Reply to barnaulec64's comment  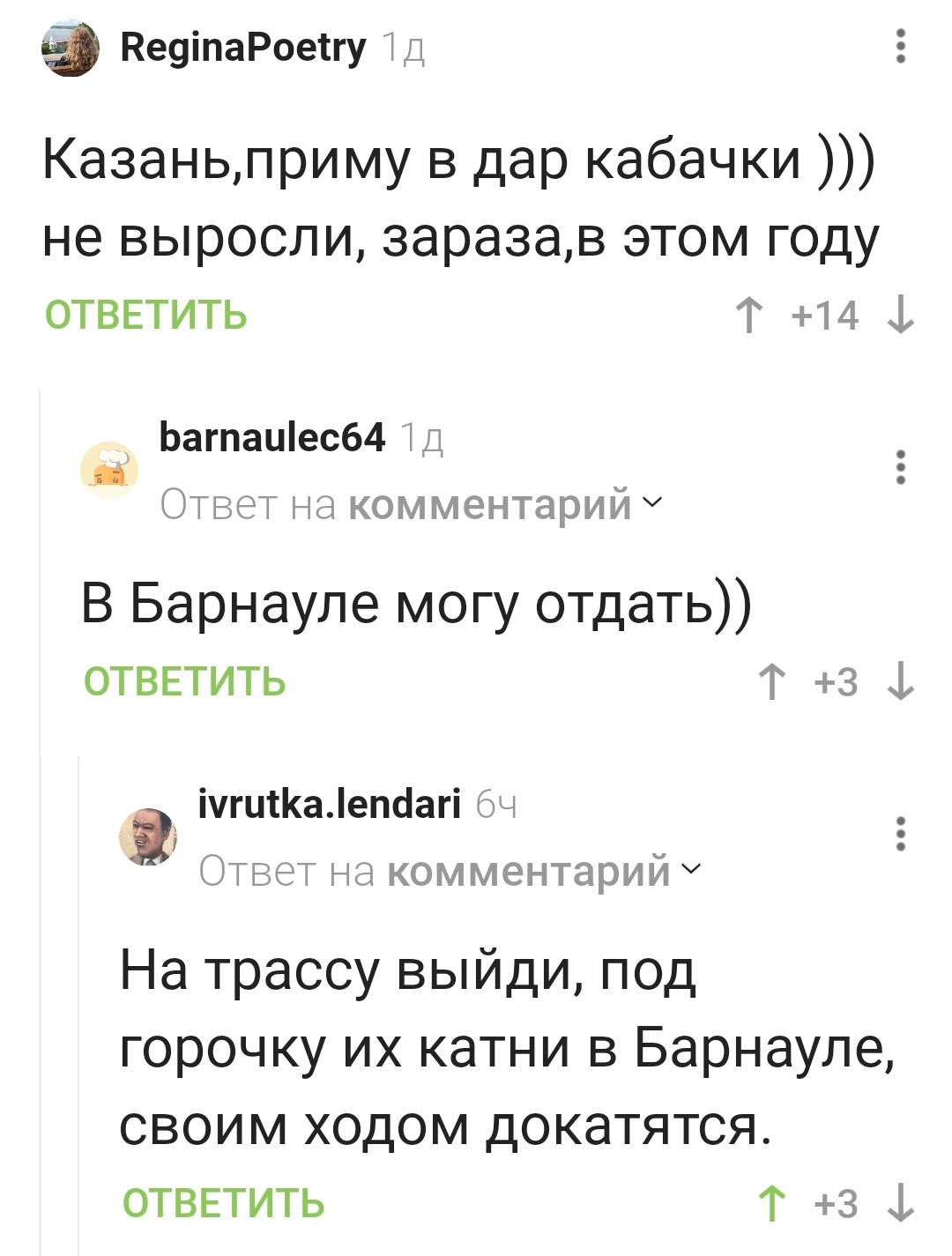click(185, 681)
